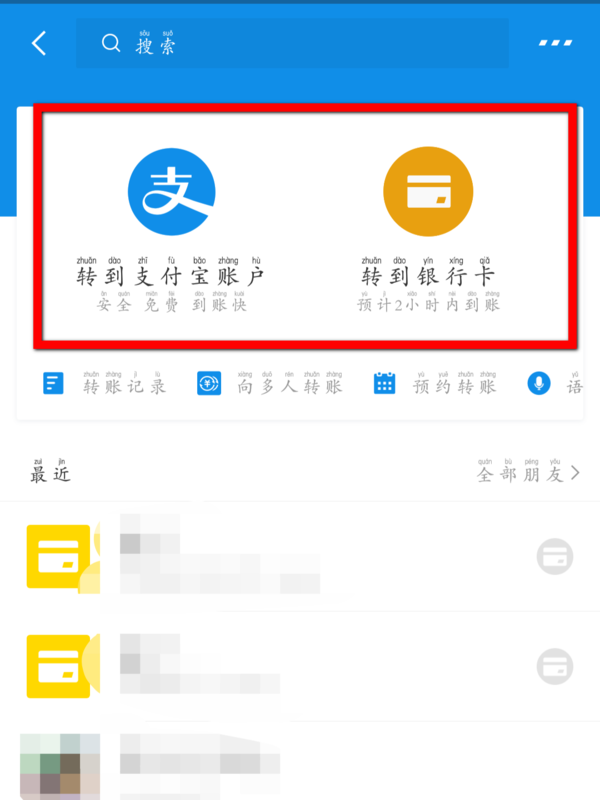Open the 搜索 search field
600x800 pixels.
click(x=290, y=44)
